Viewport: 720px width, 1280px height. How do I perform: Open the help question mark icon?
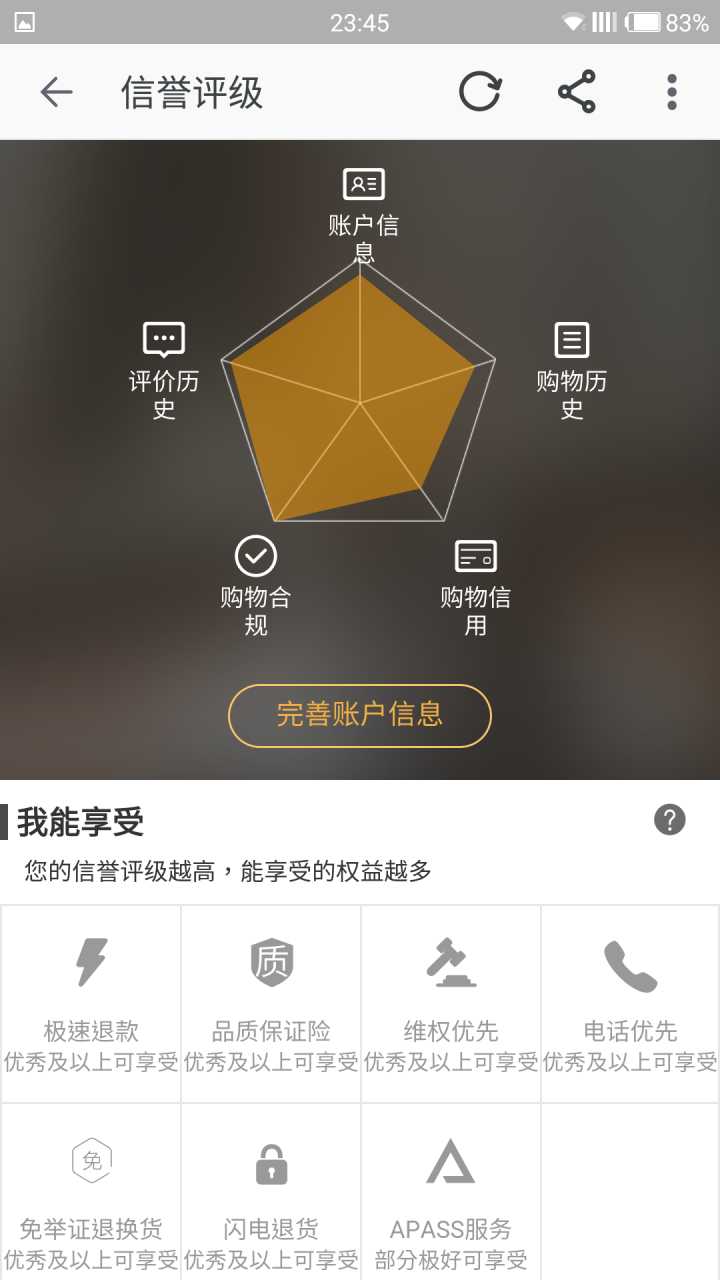tap(669, 820)
